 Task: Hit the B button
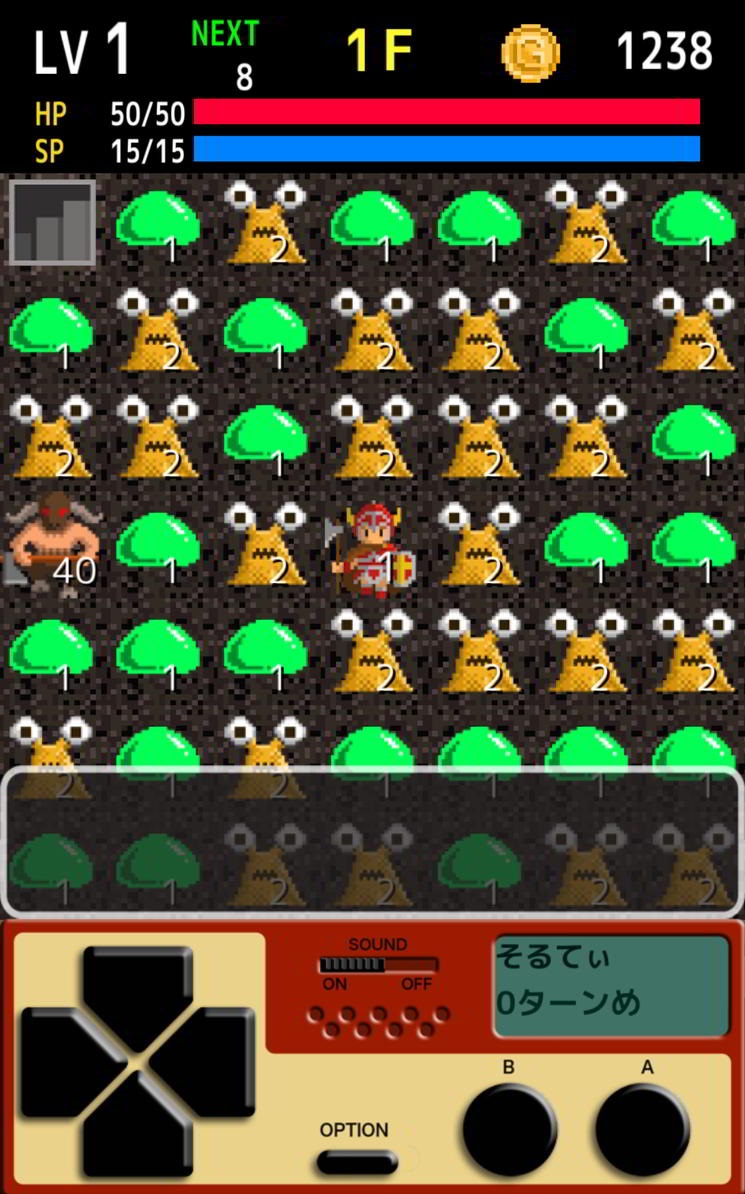click(x=509, y=1129)
